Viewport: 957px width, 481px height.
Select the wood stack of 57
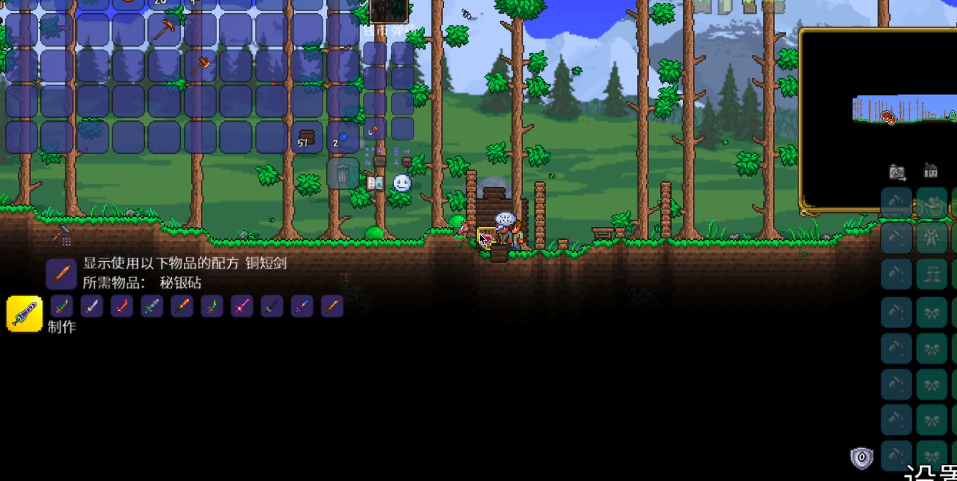(x=306, y=137)
